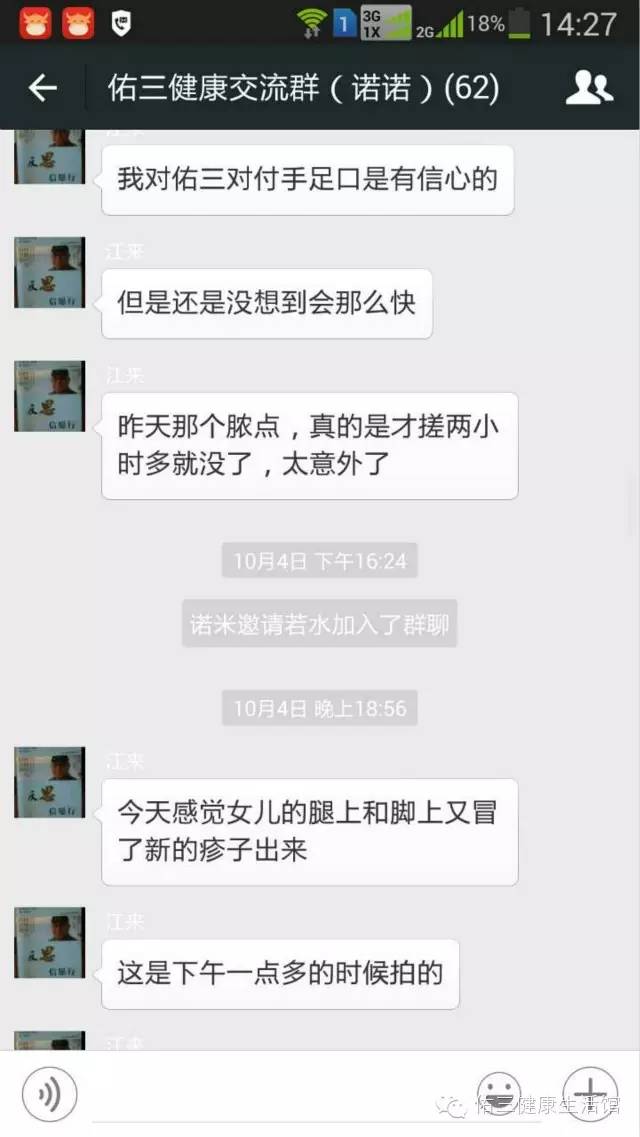640x1137 pixels.
Task: Open group members info icon
Action: pos(589,89)
